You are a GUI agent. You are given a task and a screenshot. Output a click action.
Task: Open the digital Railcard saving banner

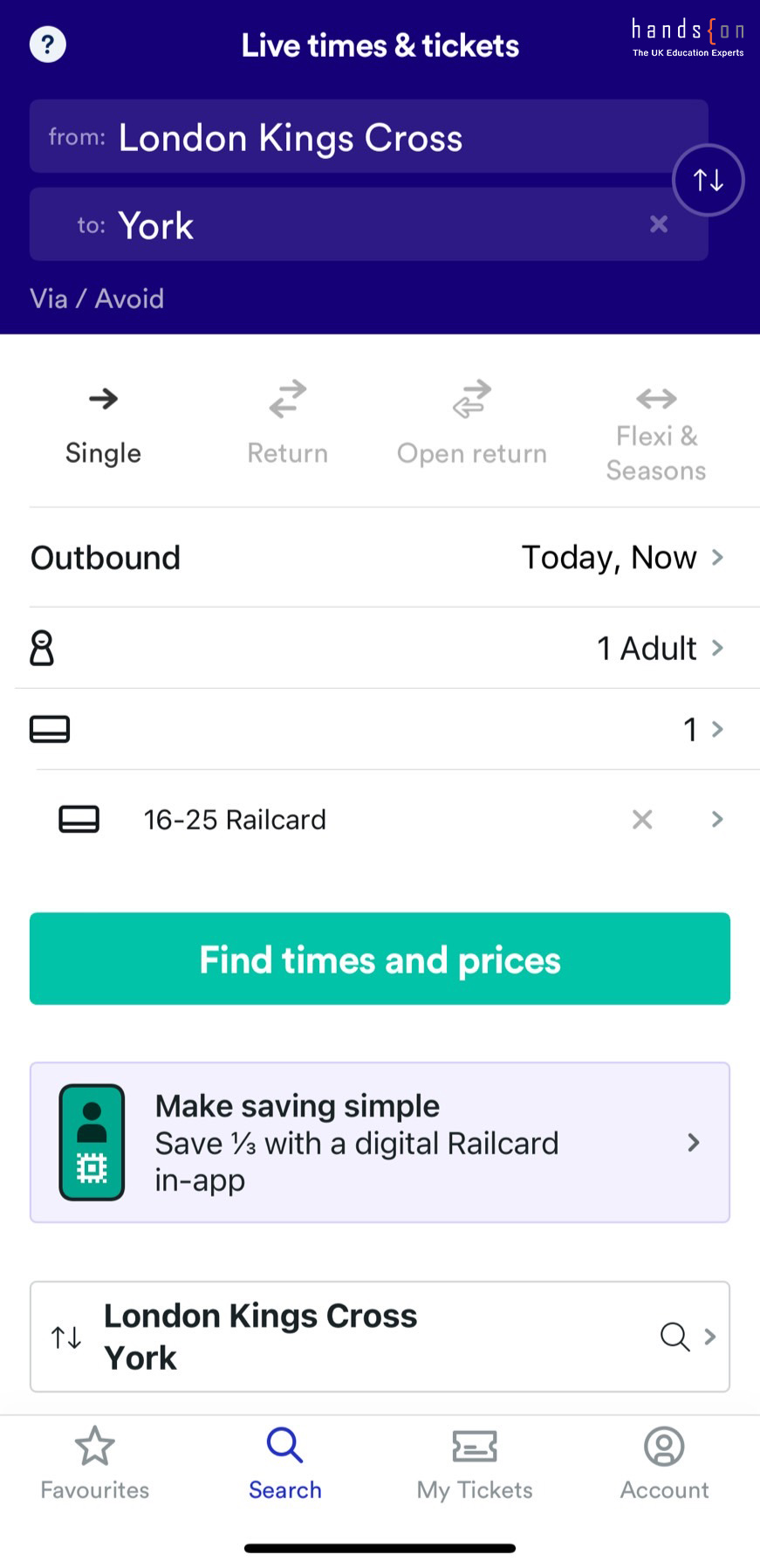point(380,1142)
